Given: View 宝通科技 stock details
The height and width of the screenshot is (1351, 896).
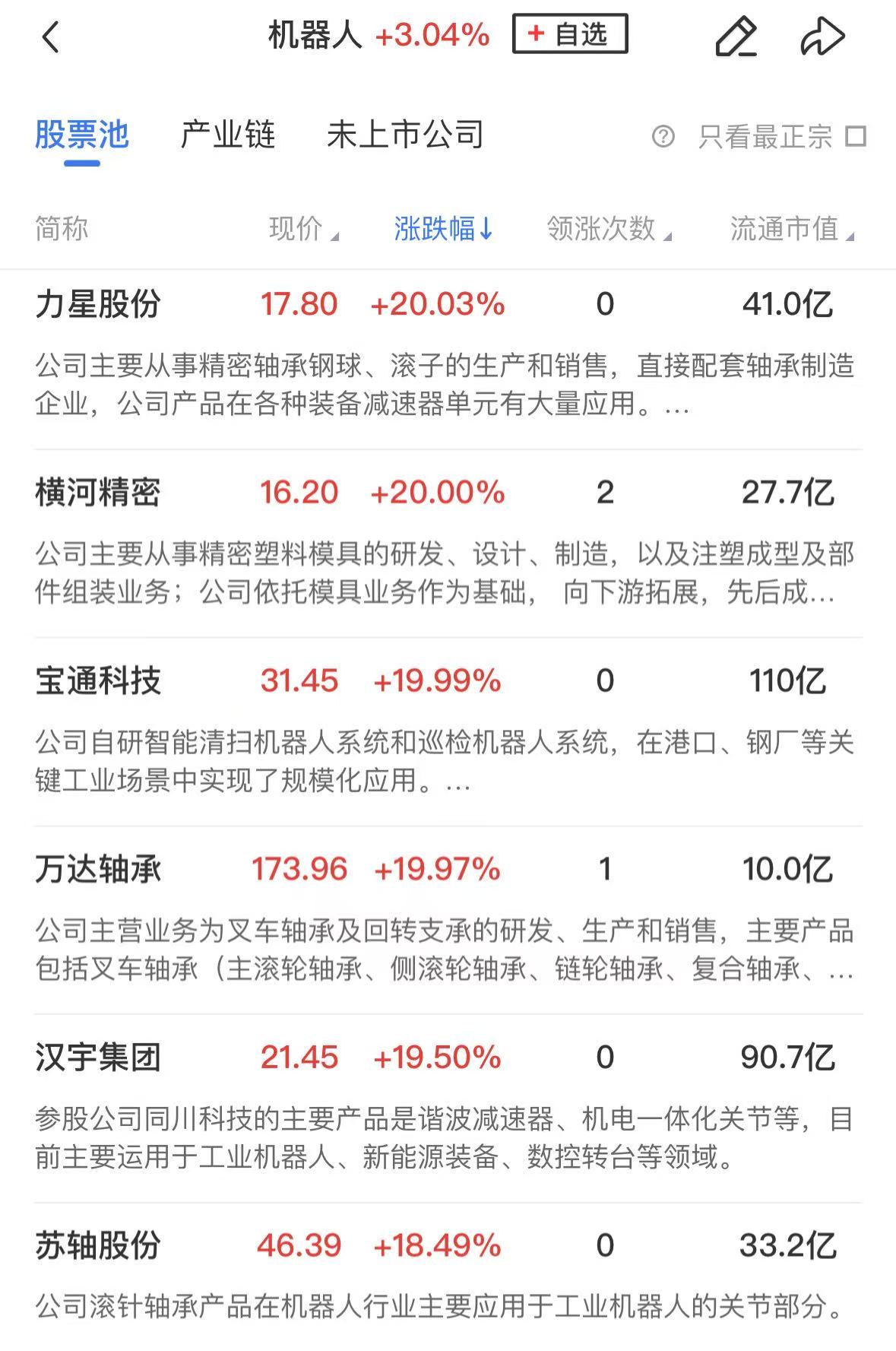Looking at the screenshot, I should [x=97, y=680].
